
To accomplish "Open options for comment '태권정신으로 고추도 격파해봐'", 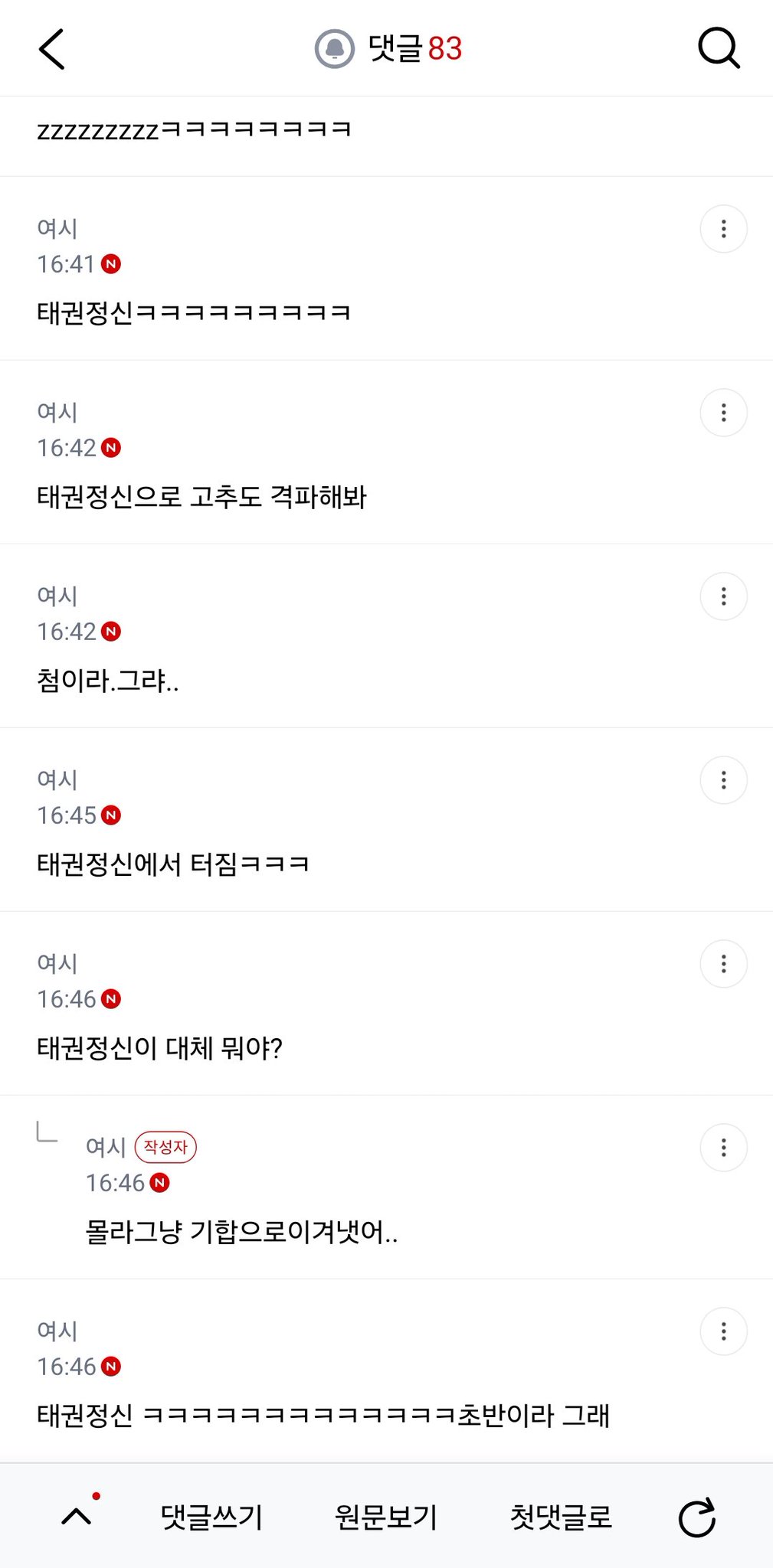I will [x=723, y=413].
